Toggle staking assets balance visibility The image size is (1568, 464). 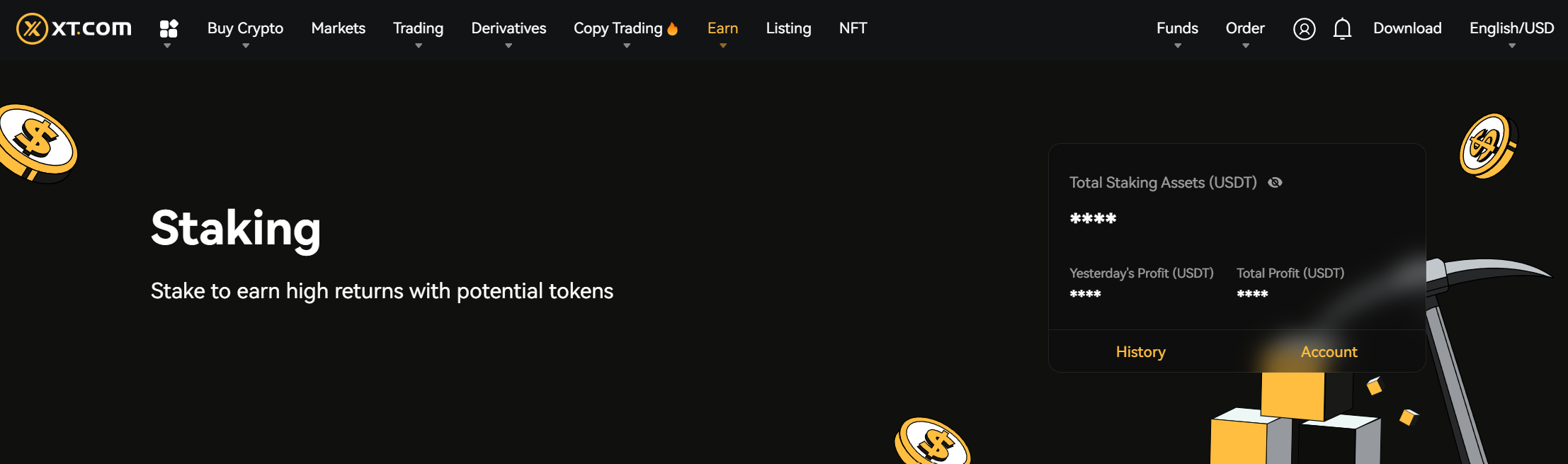[1275, 183]
